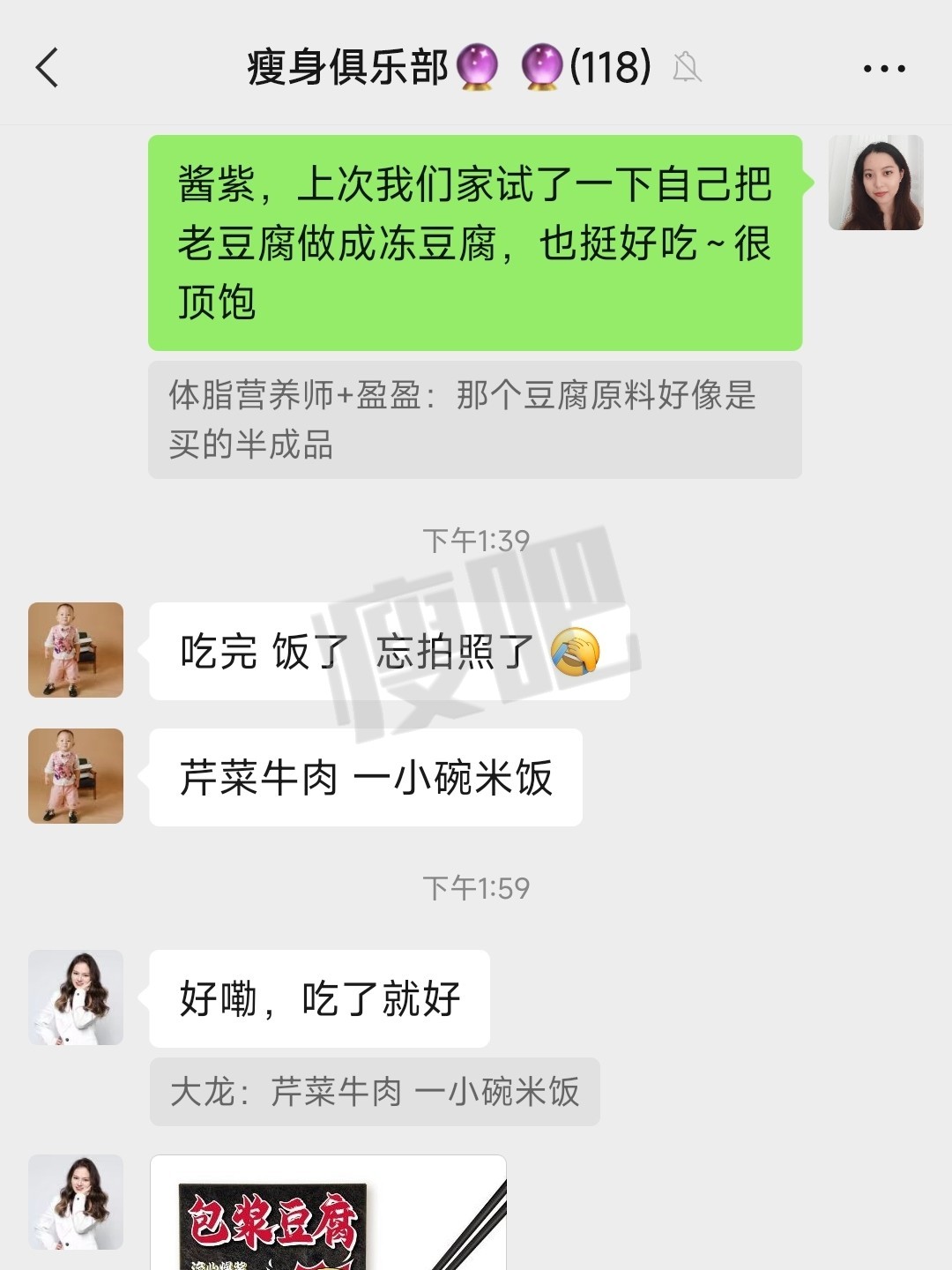Tap the avatar next to the green 冻豆腐 message

pyautogui.click(x=875, y=183)
